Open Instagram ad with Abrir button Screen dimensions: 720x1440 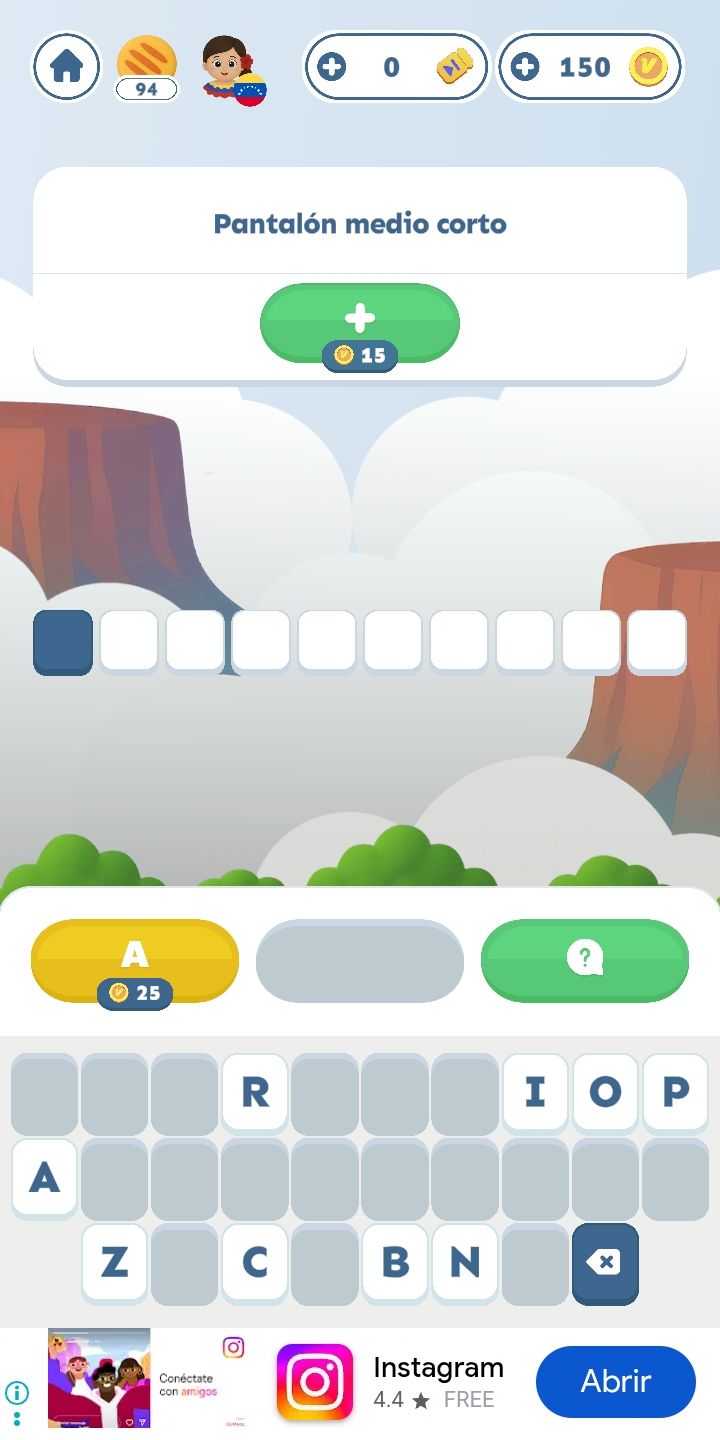(x=616, y=1382)
